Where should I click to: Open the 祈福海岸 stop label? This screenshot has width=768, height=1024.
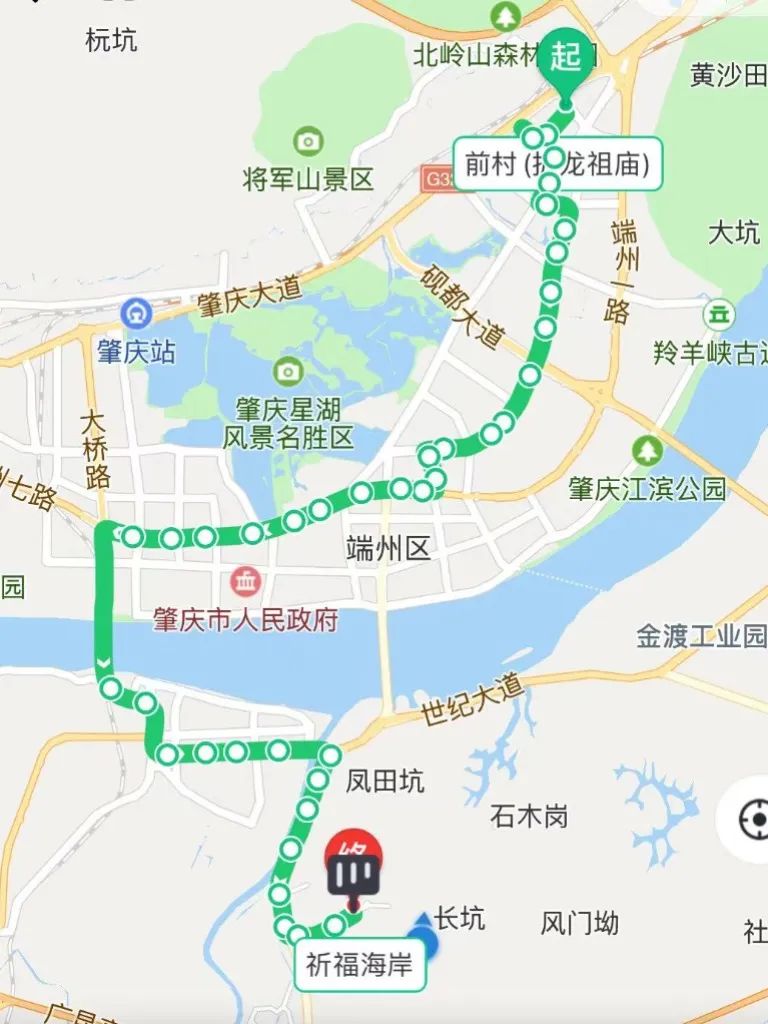tap(360, 966)
